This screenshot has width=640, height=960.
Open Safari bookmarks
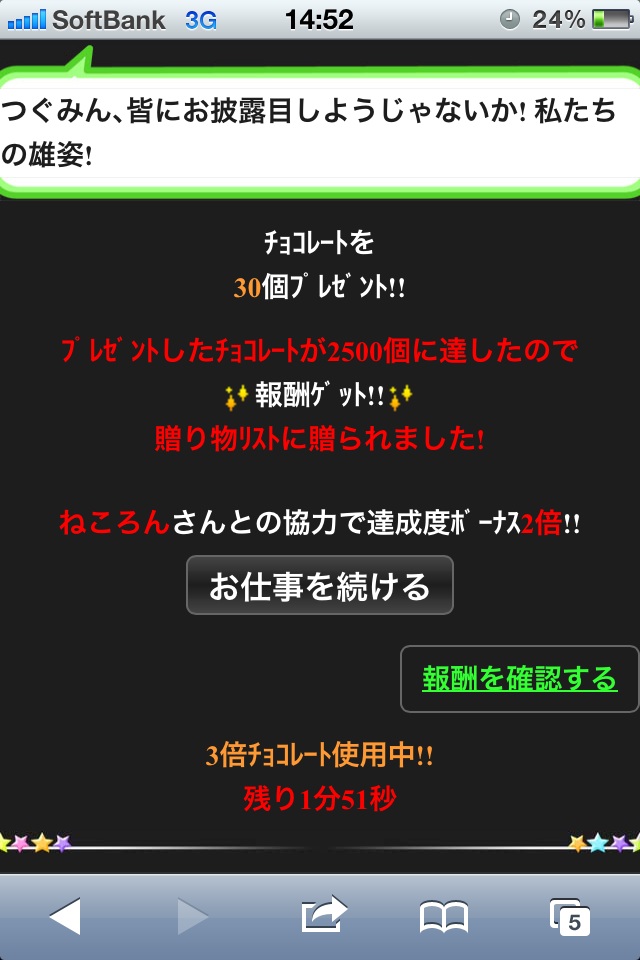(444, 915)
